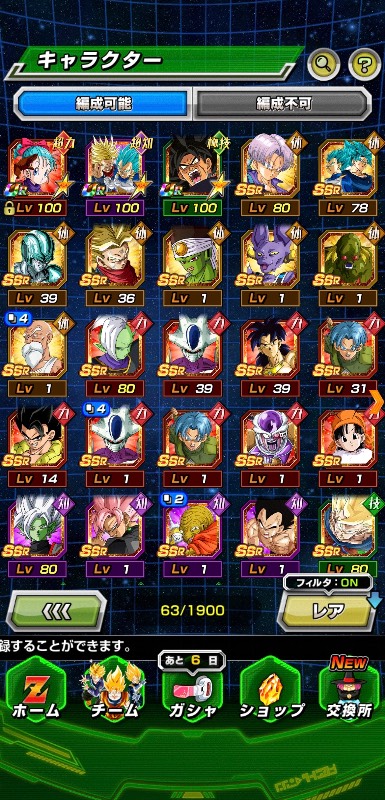Image resolution: width=385 pixels, height=800 pixels.
Task: Select the SSR Lv 36 character card
Action: pyautogui.click(x=115, y=264)
